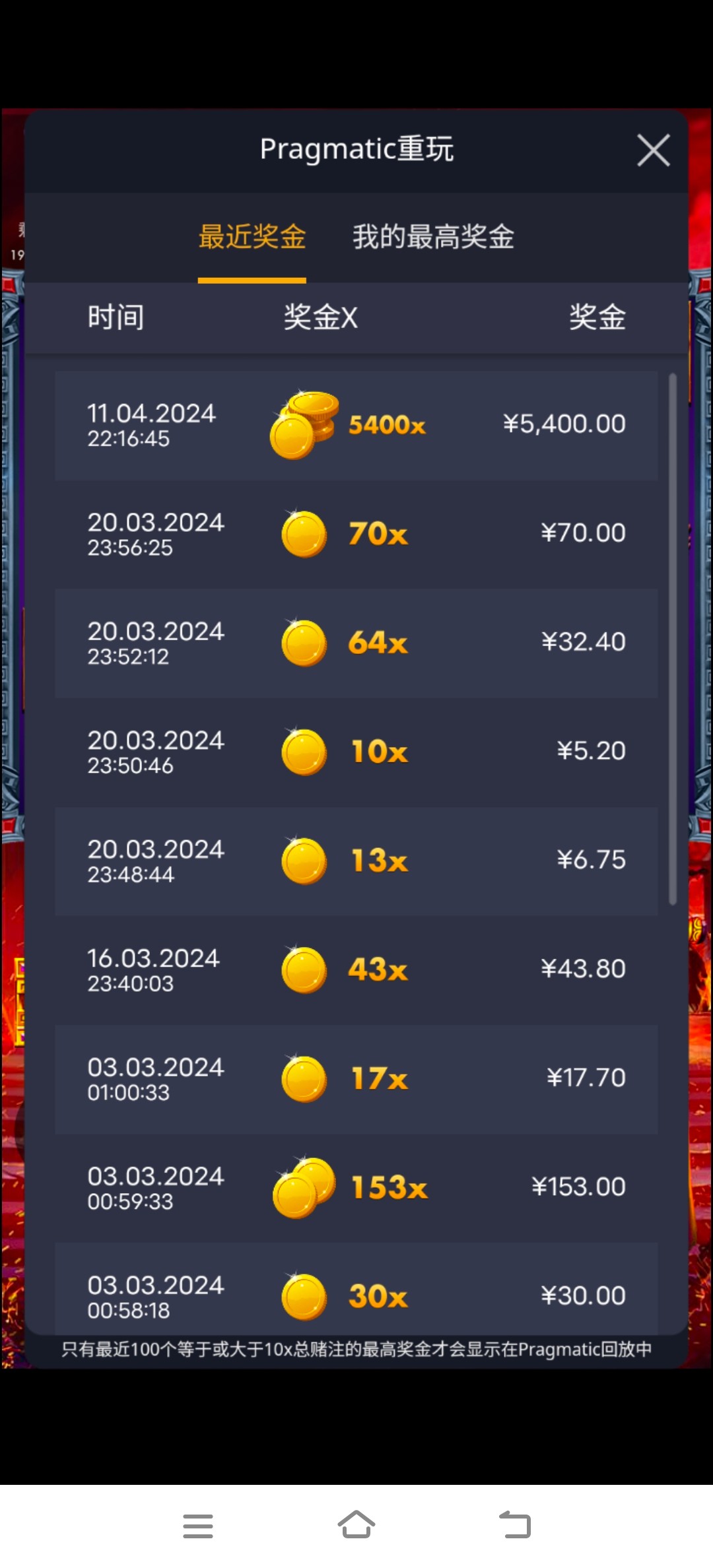Replay the 153x win at 00:59:33

click(356, 1188)
